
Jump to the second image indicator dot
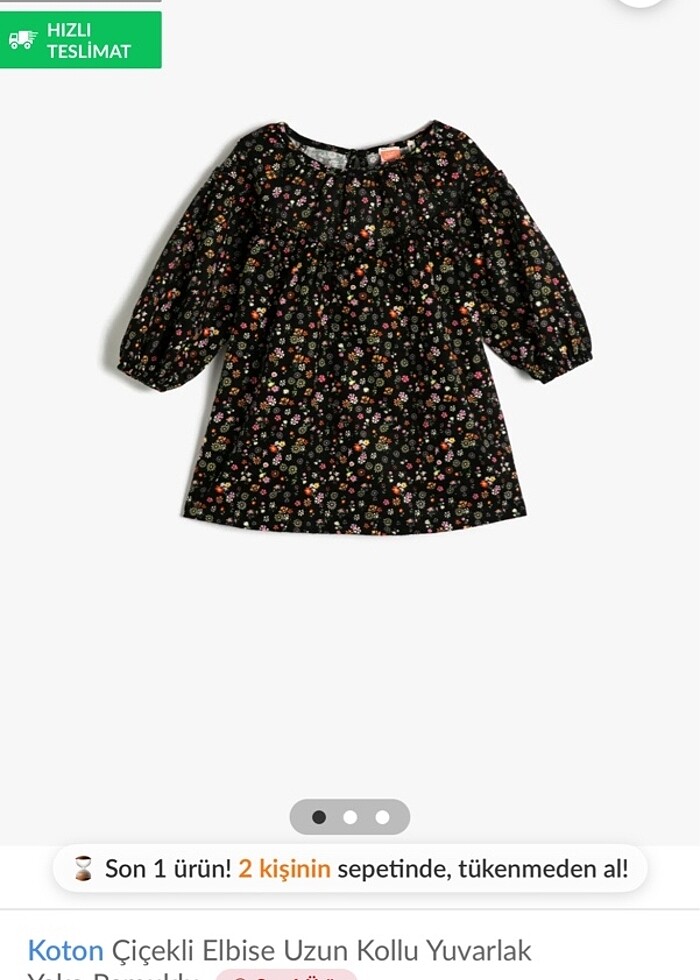click(x=350, y=817)
